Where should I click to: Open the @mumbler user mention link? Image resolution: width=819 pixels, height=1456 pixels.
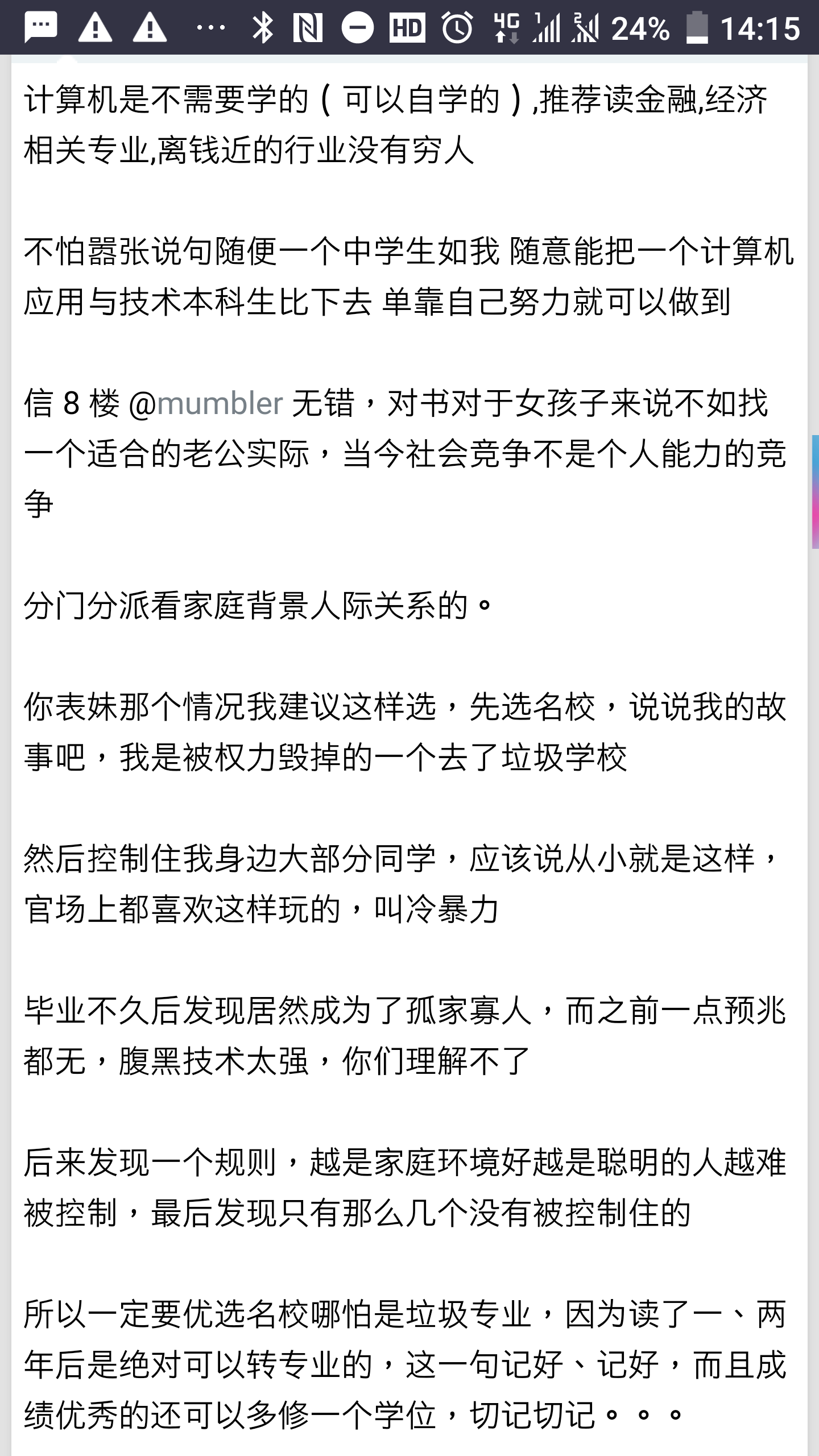(x=219, y=404)
